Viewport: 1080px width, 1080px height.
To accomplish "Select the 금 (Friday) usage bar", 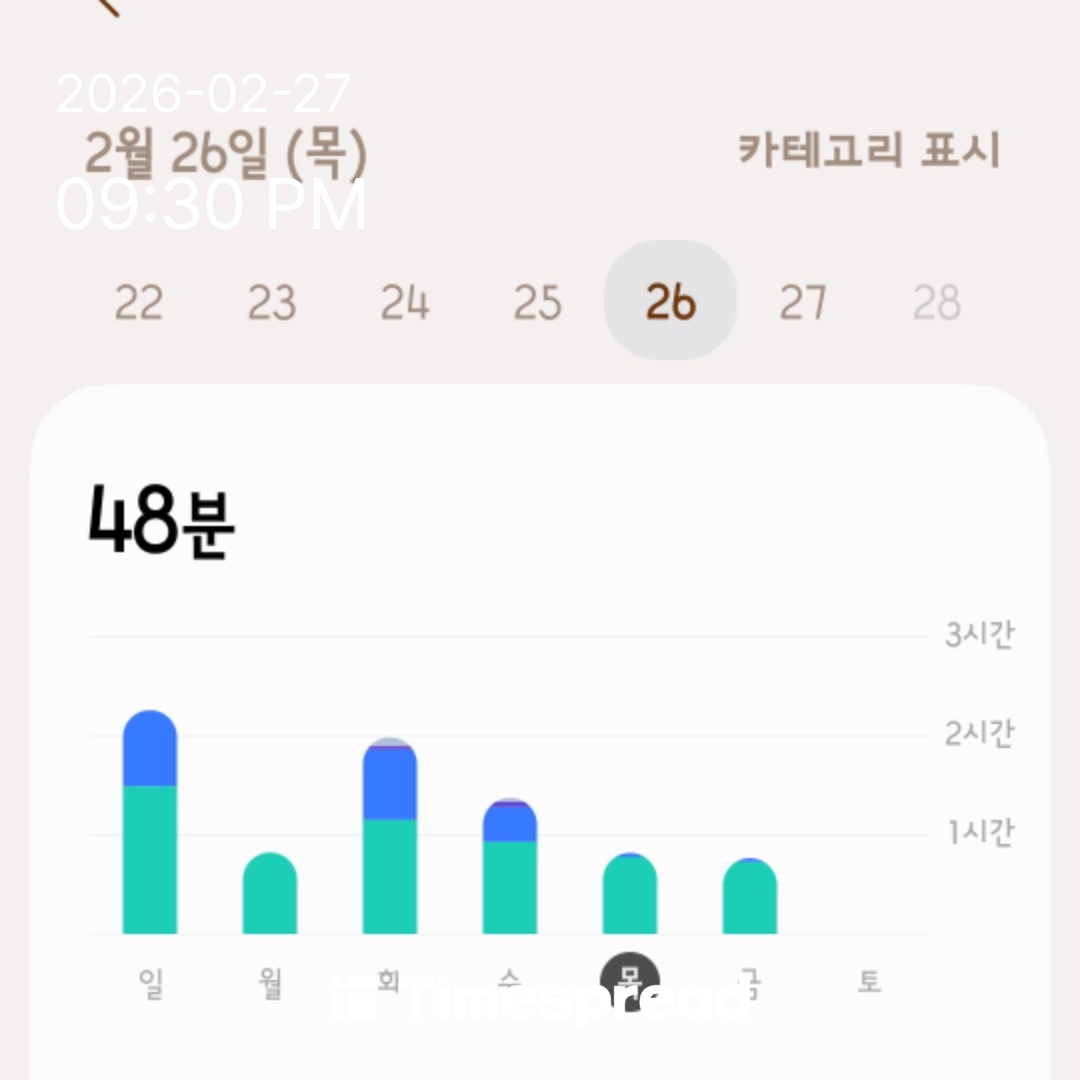I will click(749, 895).
